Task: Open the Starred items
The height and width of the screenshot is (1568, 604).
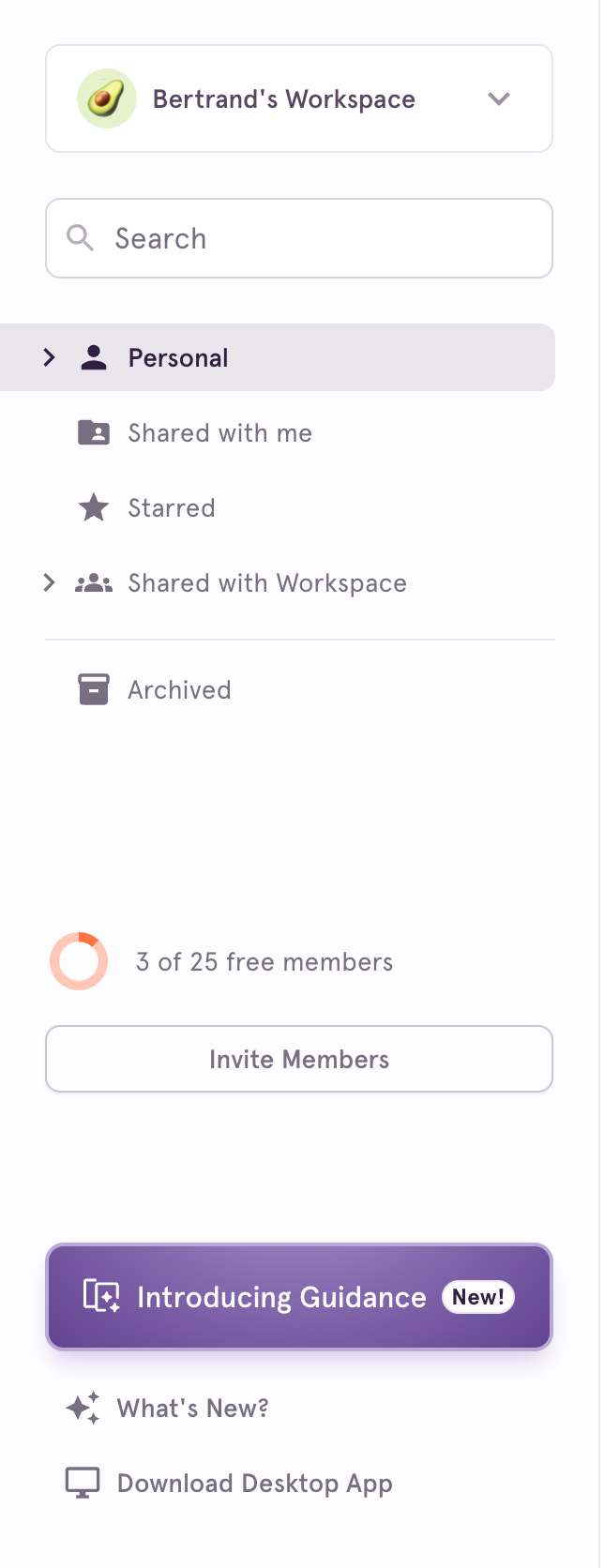Action: pyautogui.click(x=171, y=508)
